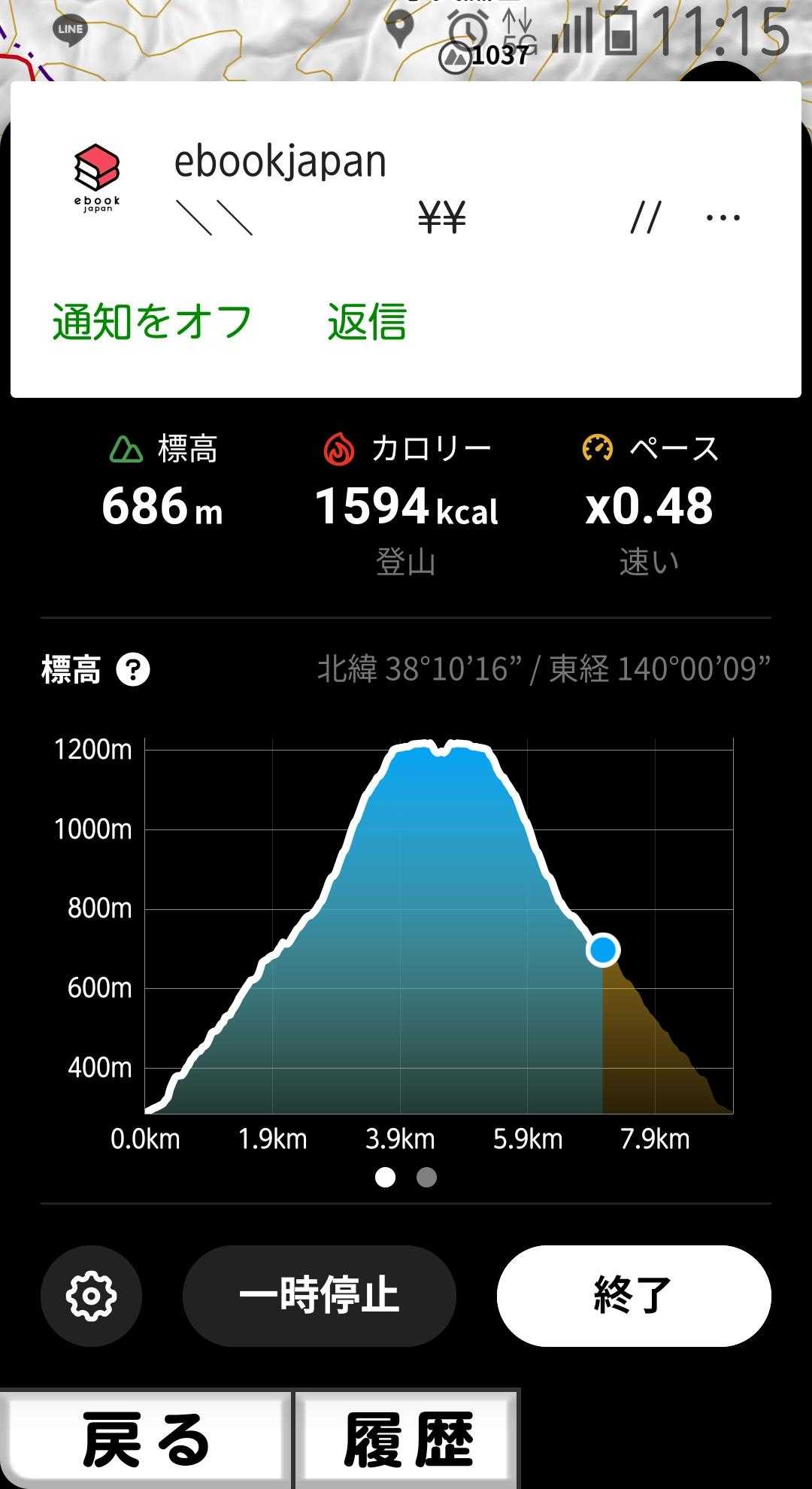Open the ebookjapan LINE notification
Screen dimensions: 812x1489
406,188
